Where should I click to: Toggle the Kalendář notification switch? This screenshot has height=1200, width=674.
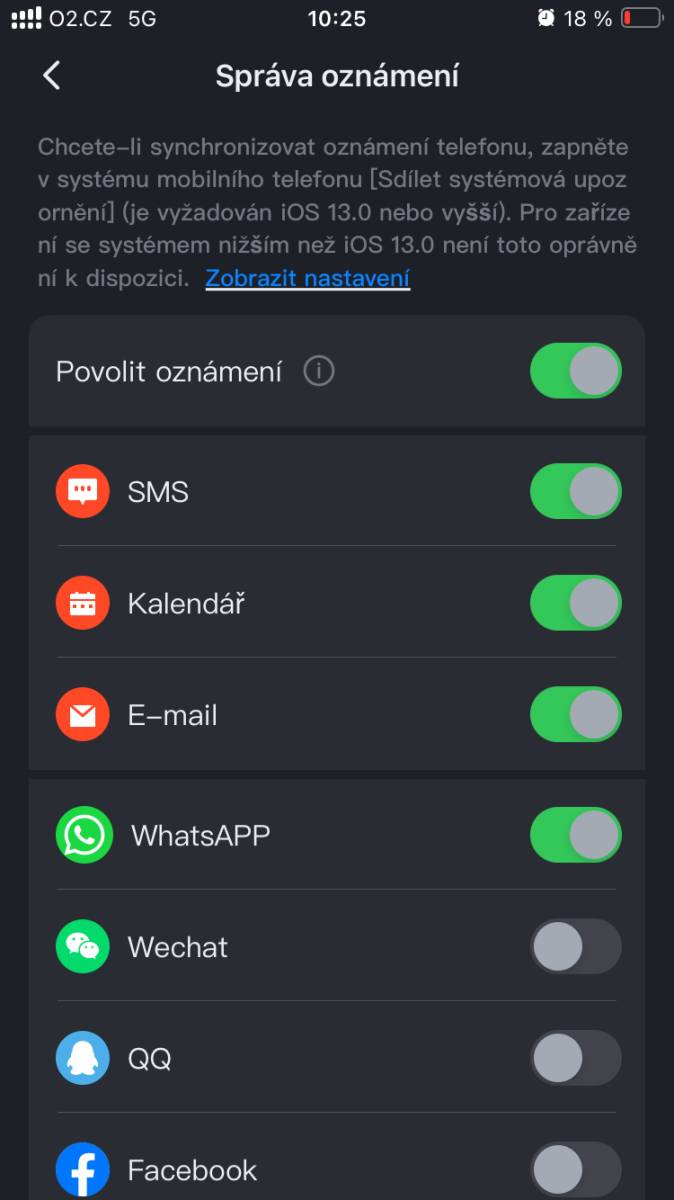tap(576, 603)
